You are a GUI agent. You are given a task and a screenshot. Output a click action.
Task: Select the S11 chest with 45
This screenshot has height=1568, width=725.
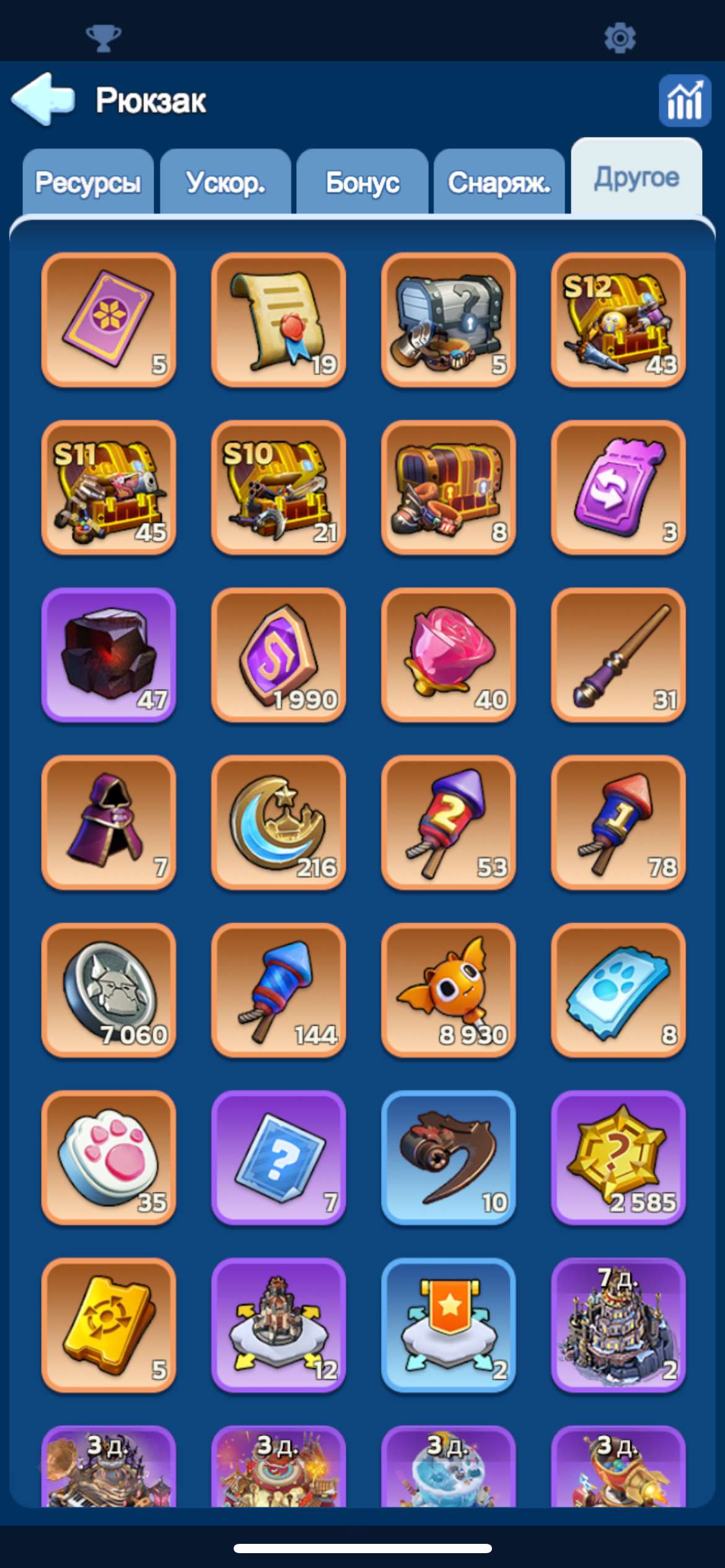(x=108, y=487)
